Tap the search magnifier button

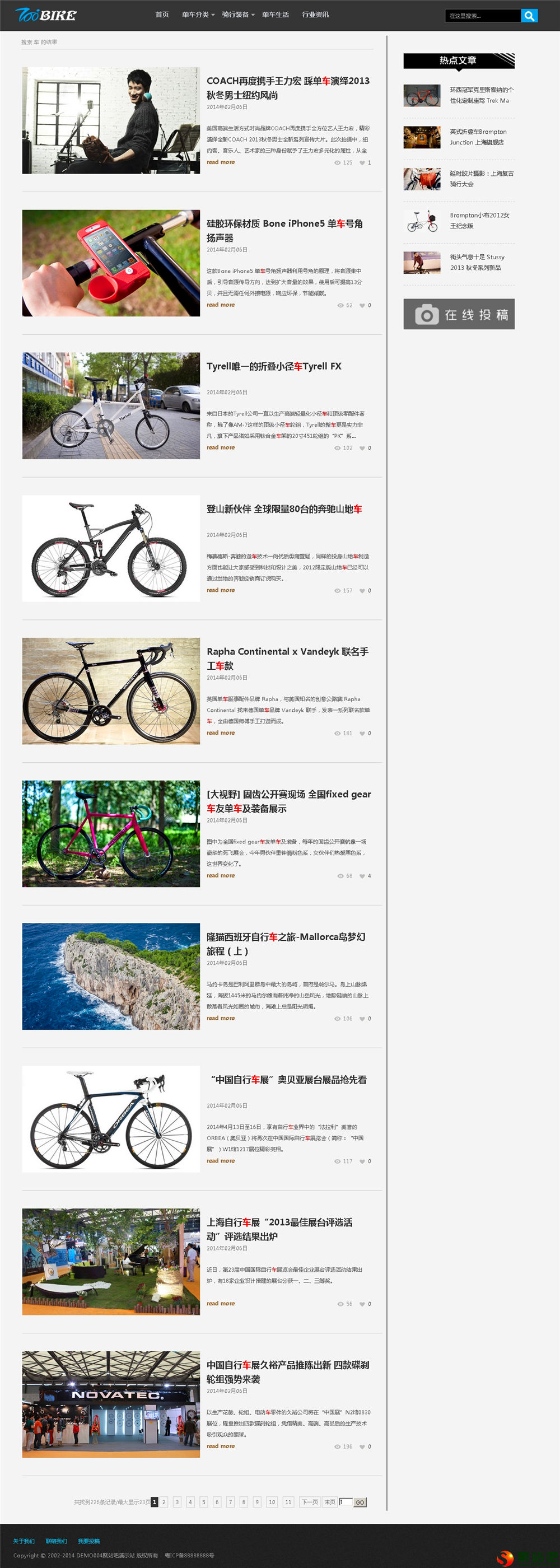click(529, 16)
